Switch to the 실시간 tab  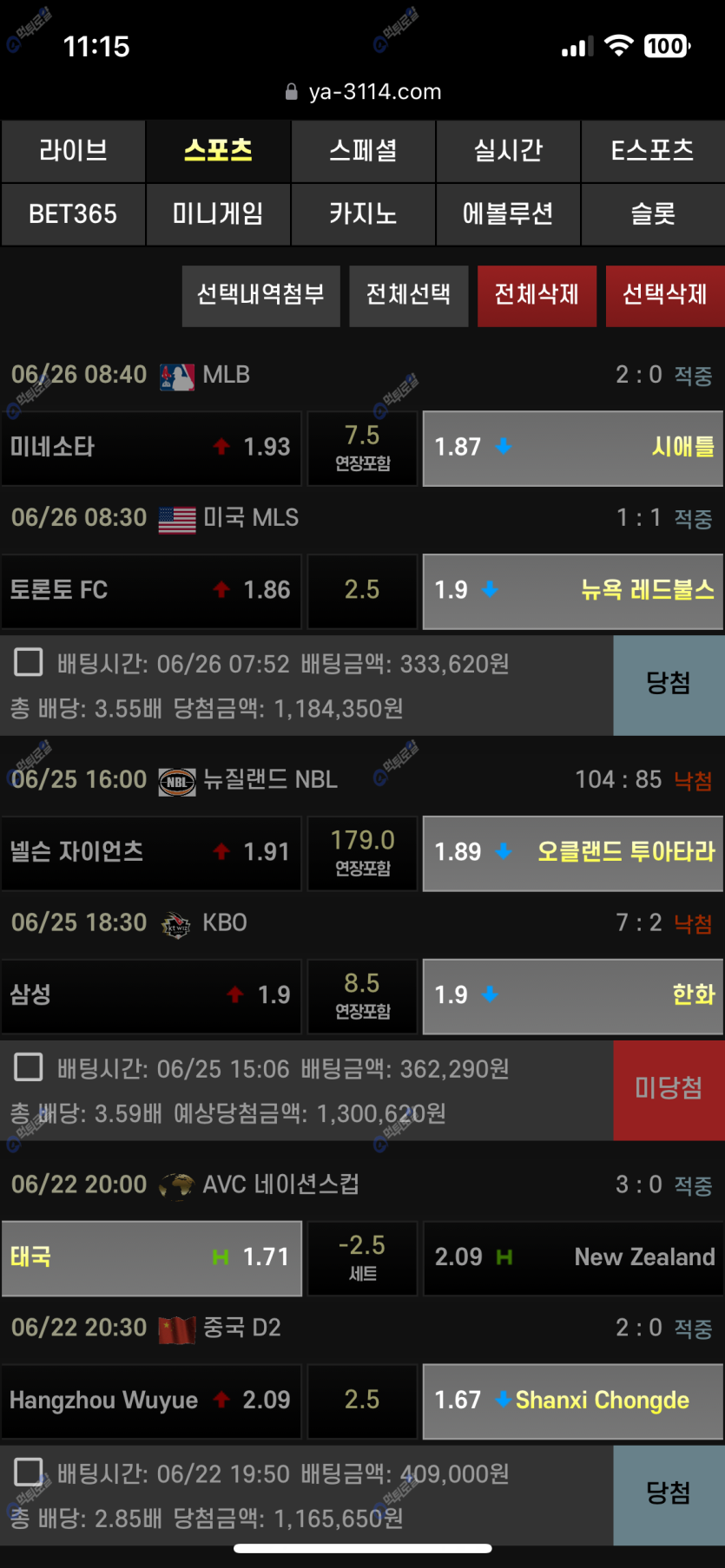coord(508,151)
